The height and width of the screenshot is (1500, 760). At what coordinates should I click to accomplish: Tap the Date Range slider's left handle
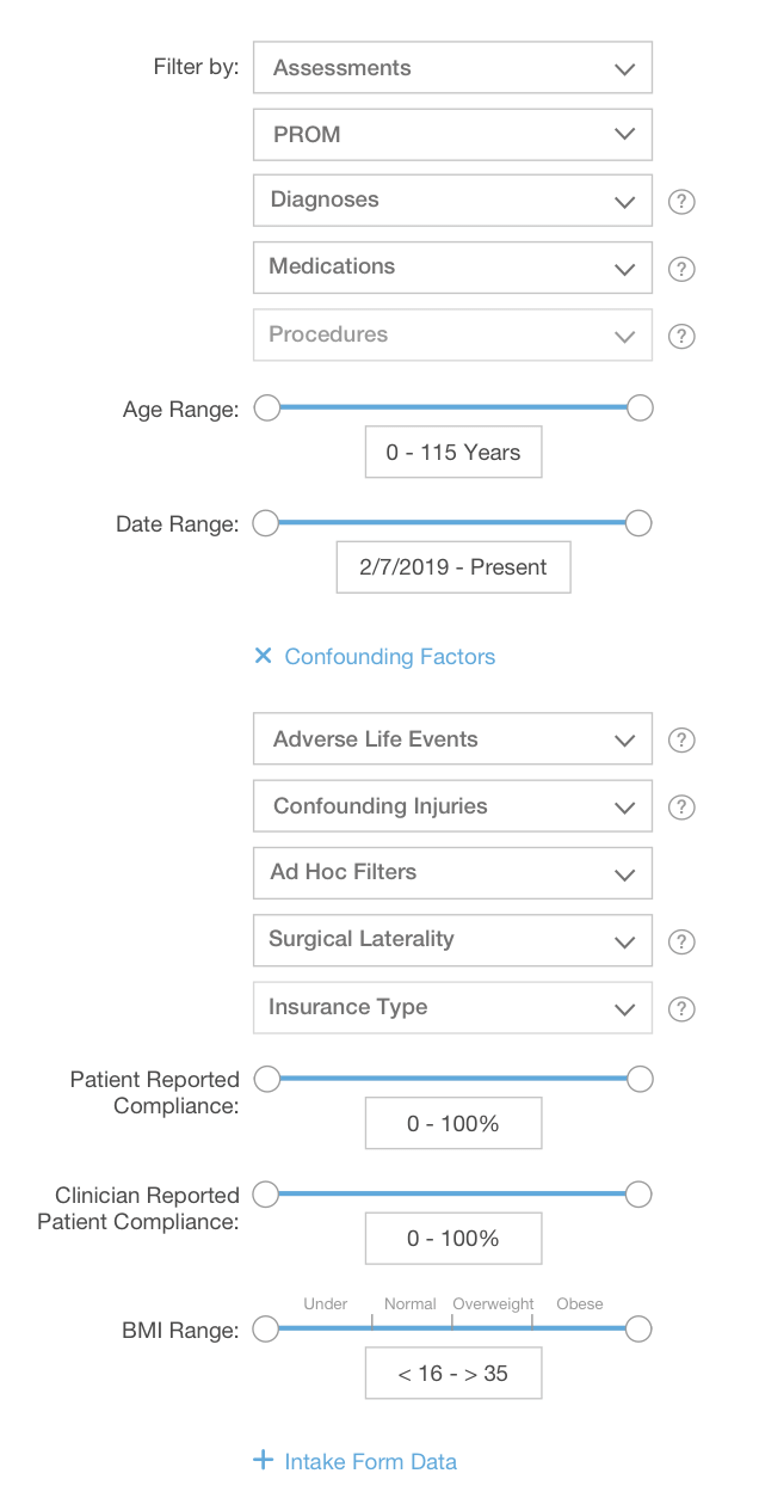click(265, 523)
